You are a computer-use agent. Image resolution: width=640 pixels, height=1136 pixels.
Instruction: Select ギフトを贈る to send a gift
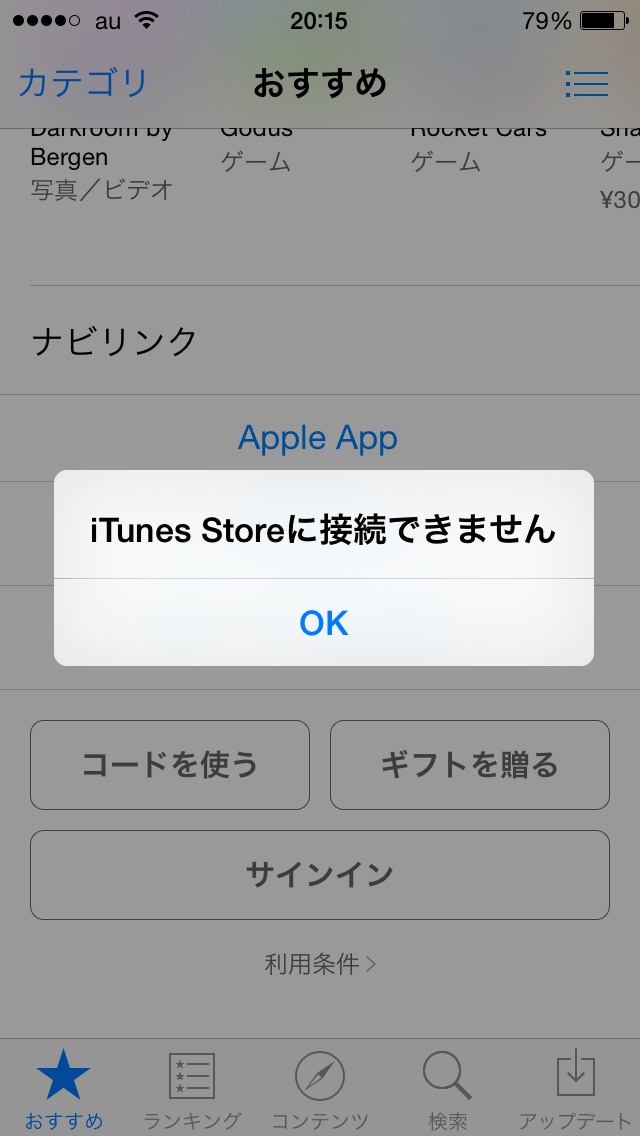coord(470,765)
